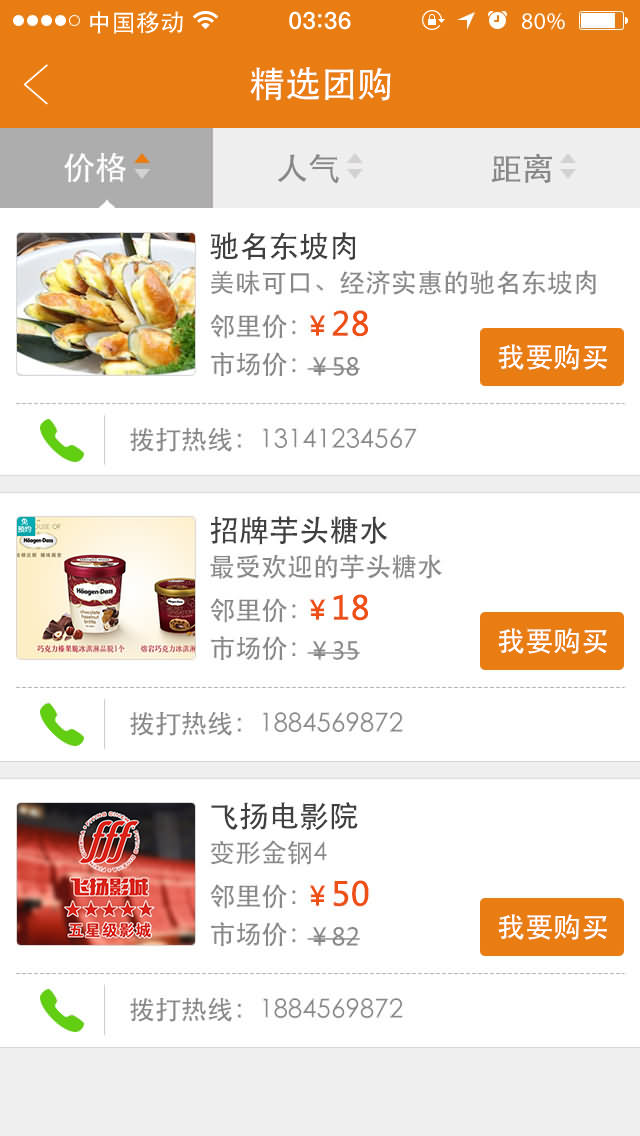Buy 飞扬电影院 ticket with 我要购买
Screen dimensions: 640x1136
coord(551,927)
